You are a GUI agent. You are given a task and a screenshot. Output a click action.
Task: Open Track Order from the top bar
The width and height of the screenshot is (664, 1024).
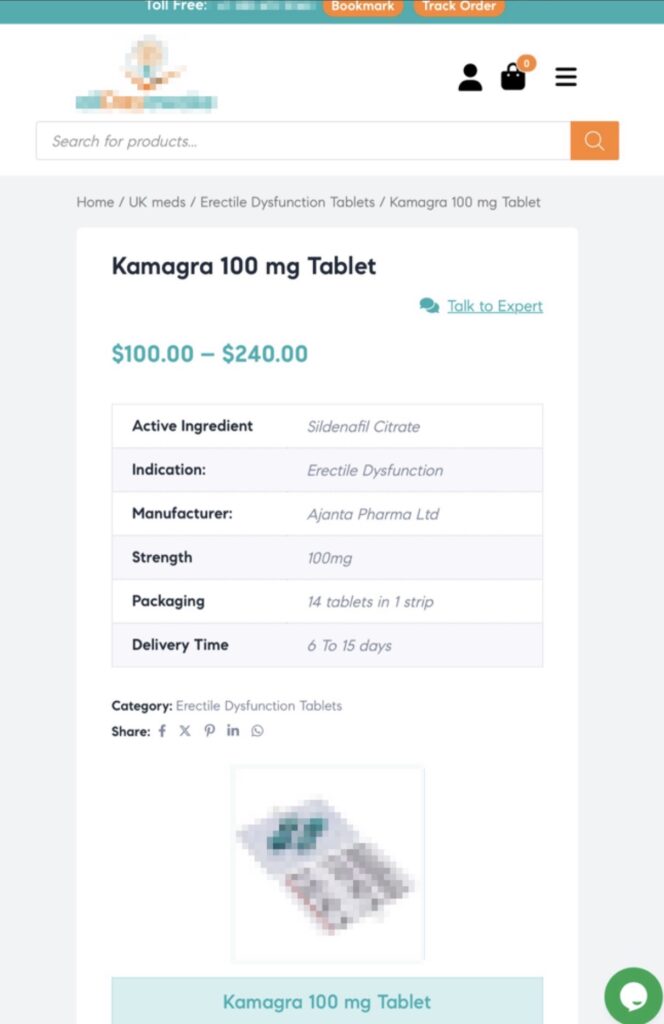459,6
